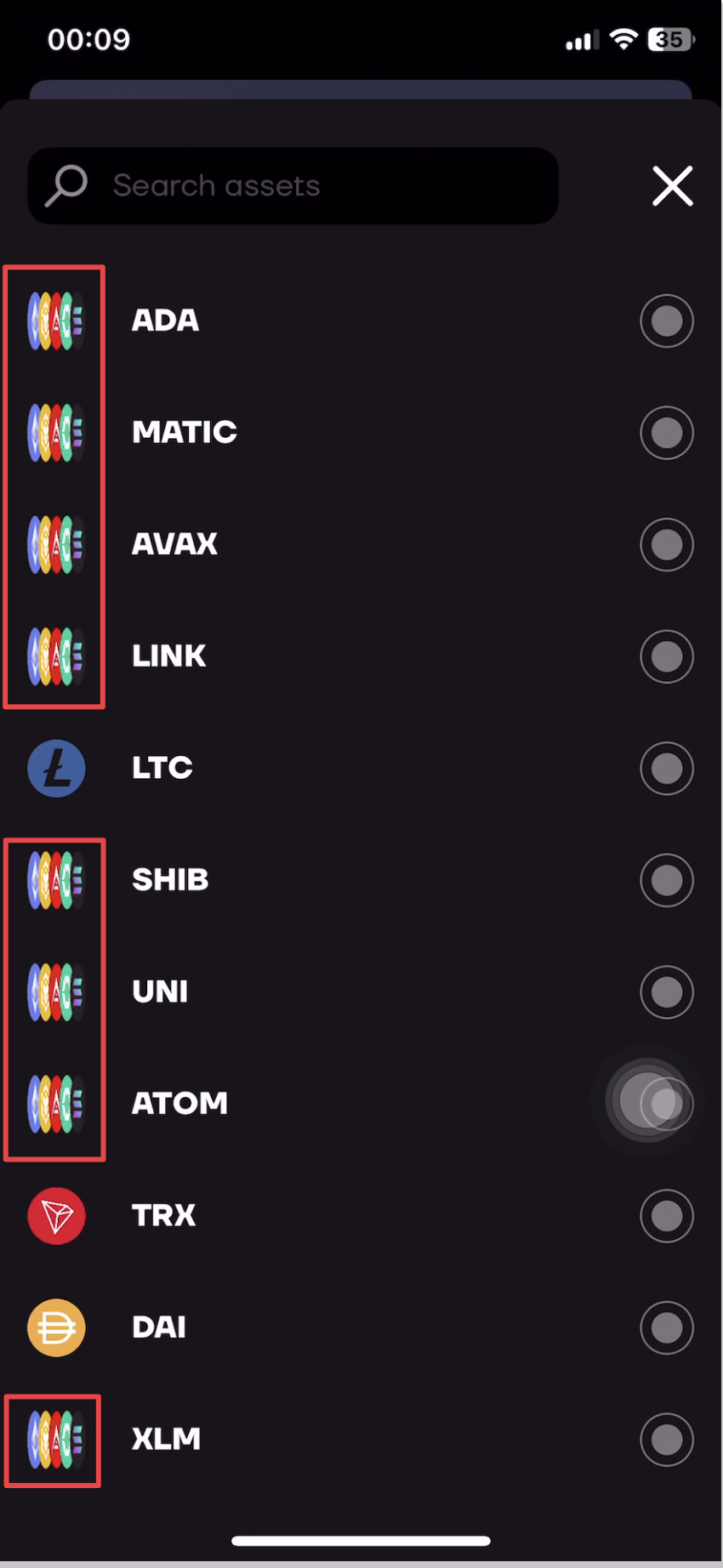Viewport: 723px width, 1568px height.
Task: Tap the Search assets field
Action: tap(293, 185)
